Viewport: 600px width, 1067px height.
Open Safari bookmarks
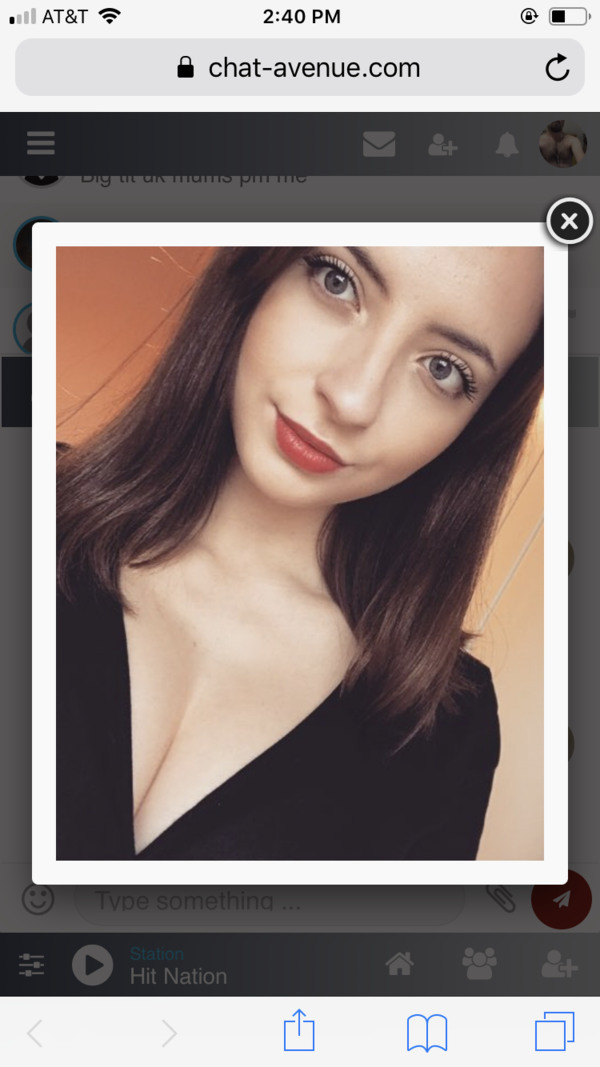coord(427,1031)
